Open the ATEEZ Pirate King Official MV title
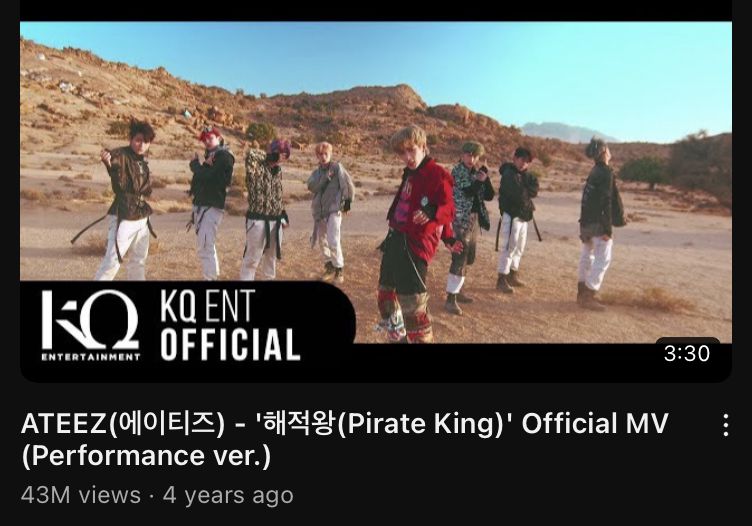The height and width of the screenshot is (526, 752). click(x=344, y=439)
